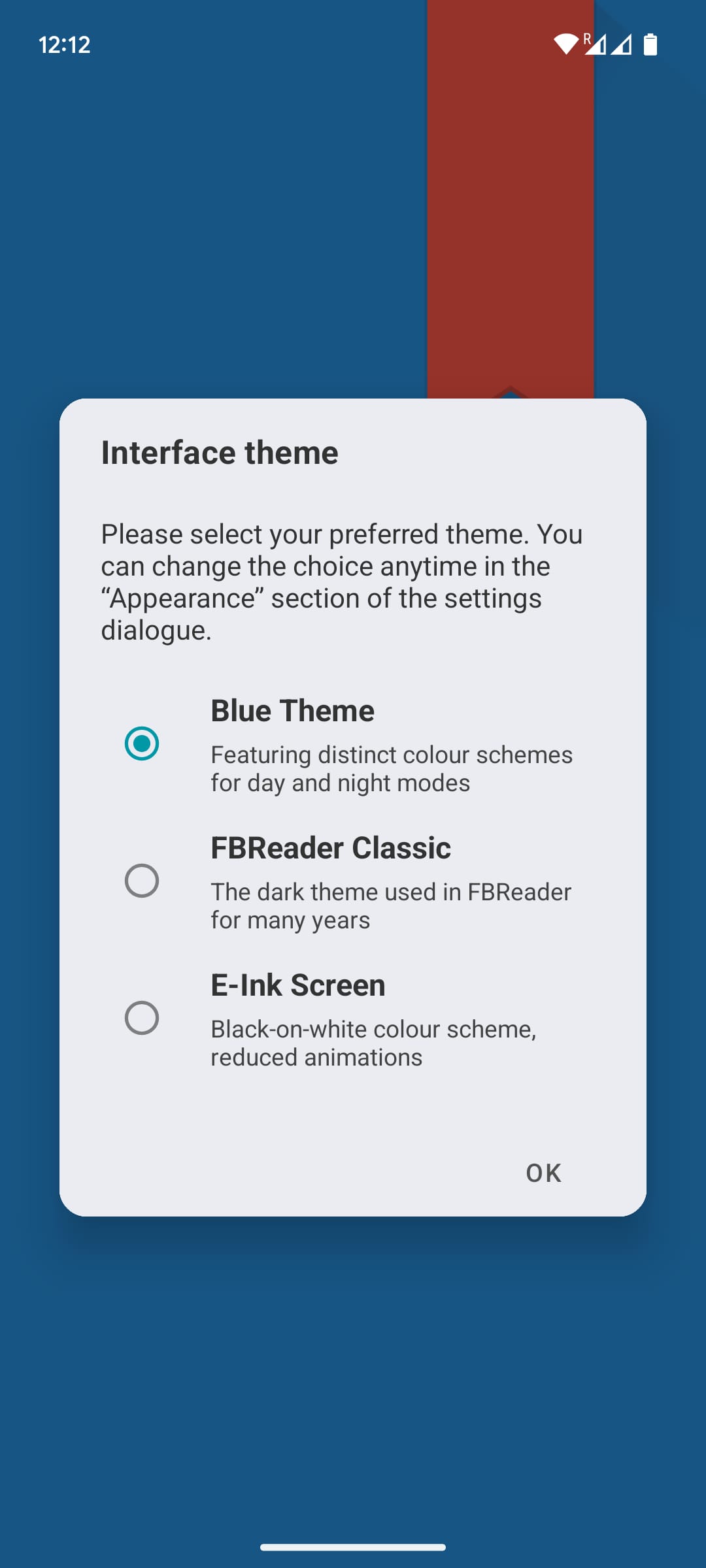This screenshot has width=706, height=1568.
Task: Select the FBReader Classic radio button
Action: pos(143,881)
